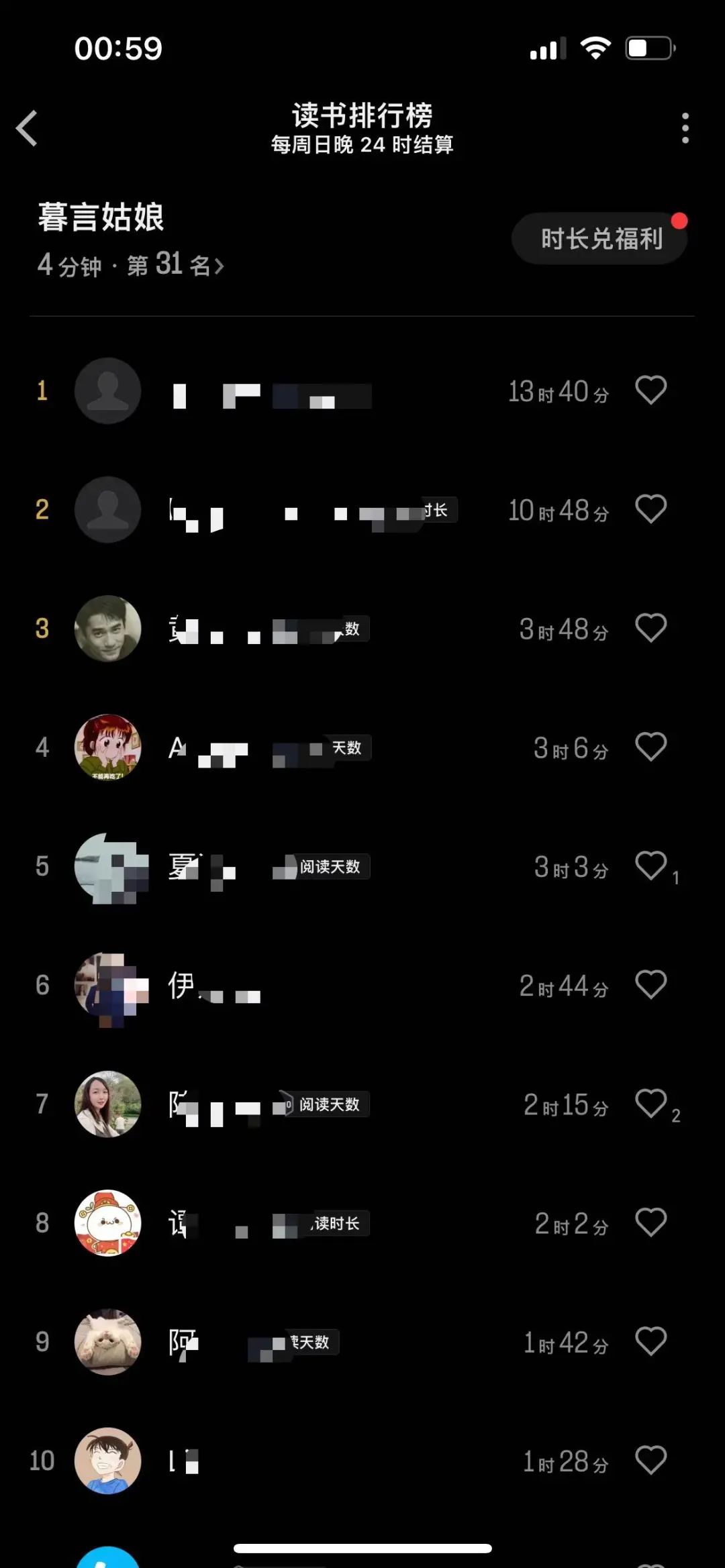The width and height of the screenshot is (725, 1568).
Task: Open the profile avatar of rank 3
Action: click(x=107, y=629)
